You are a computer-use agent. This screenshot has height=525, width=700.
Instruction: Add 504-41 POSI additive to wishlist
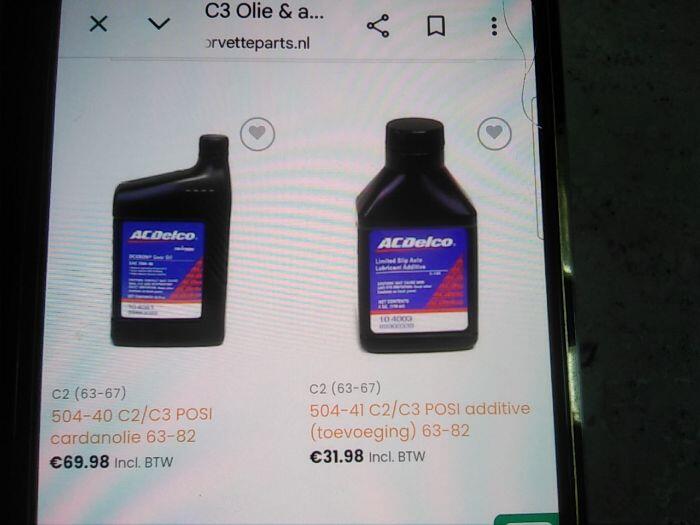pos(494,133)
